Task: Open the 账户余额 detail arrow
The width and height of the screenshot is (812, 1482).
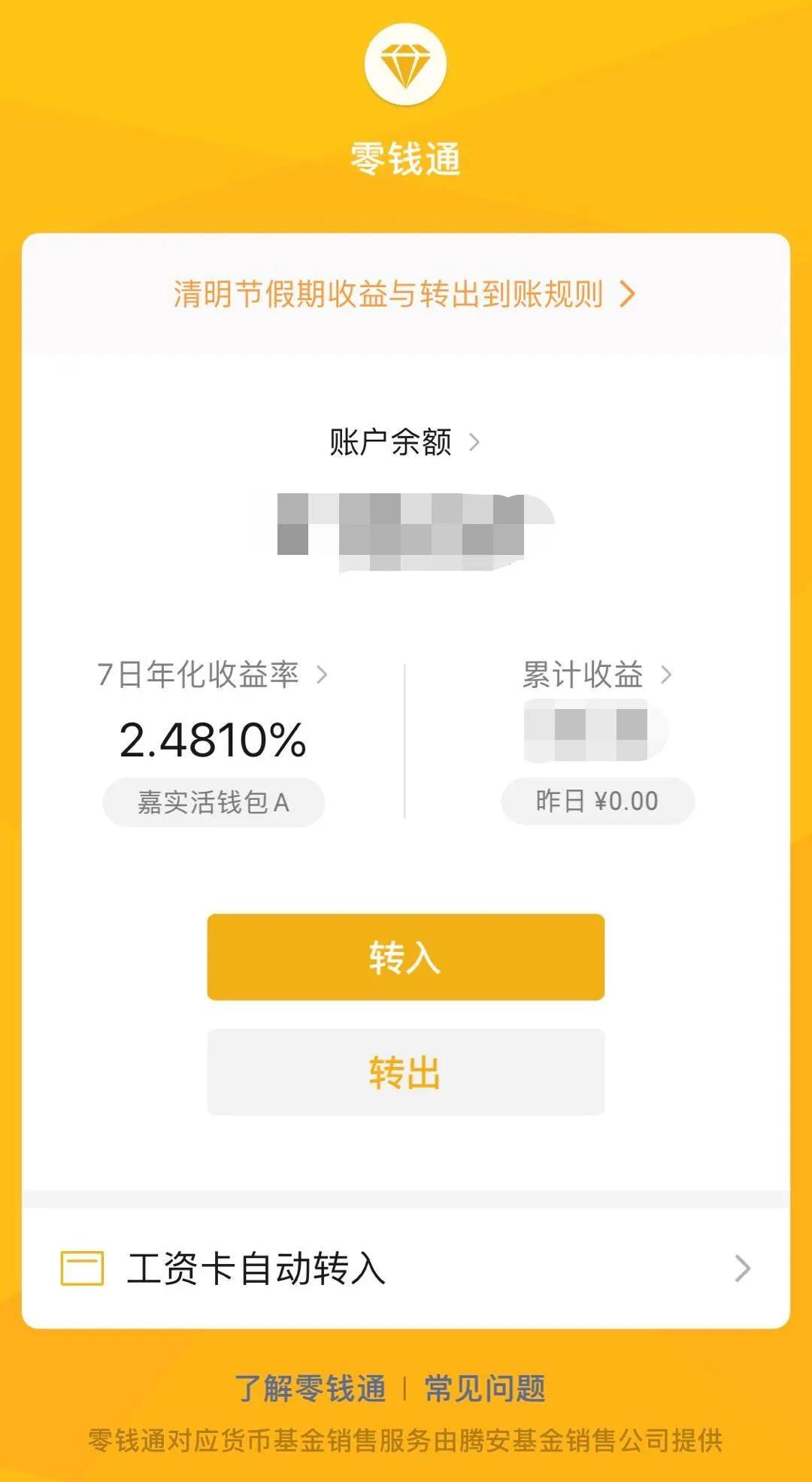Action: click(x=476, y=443)
